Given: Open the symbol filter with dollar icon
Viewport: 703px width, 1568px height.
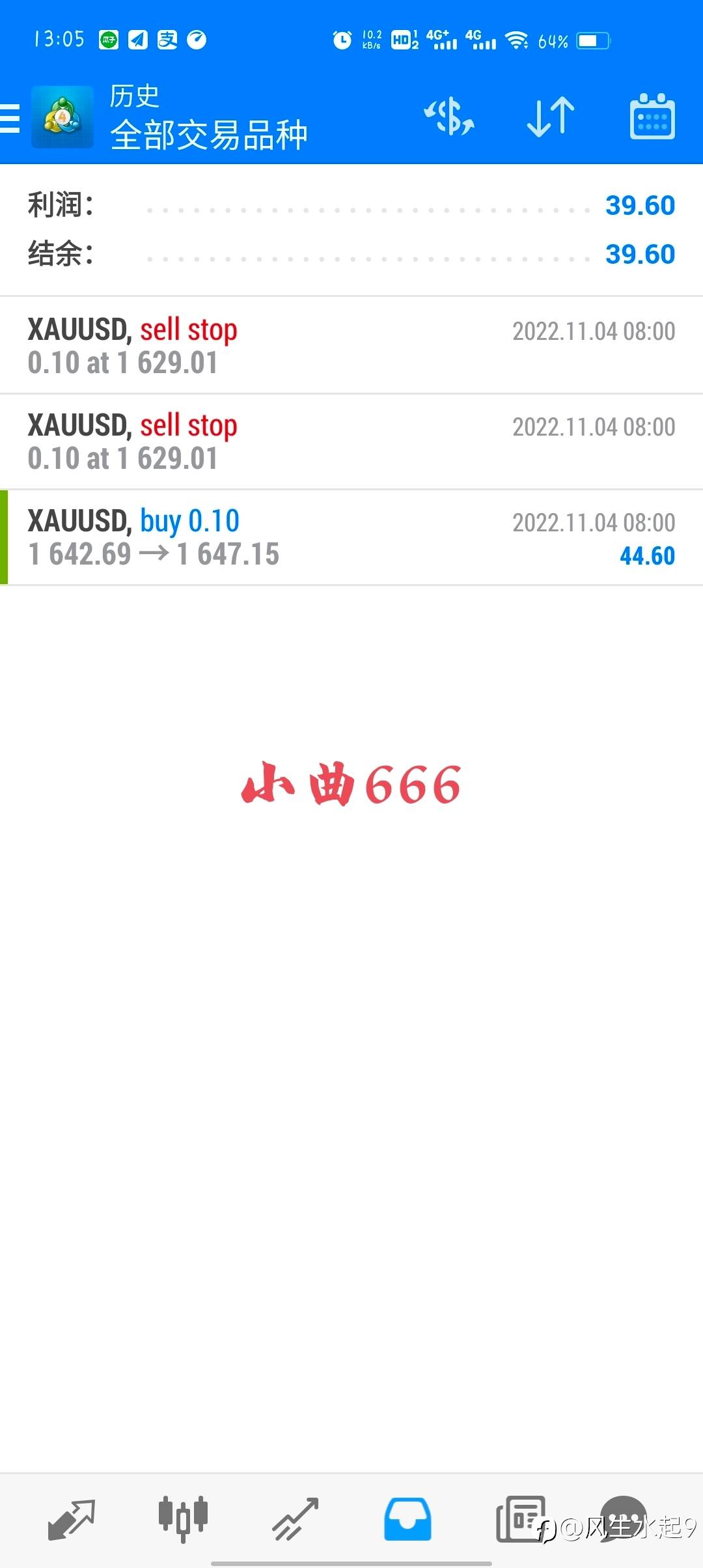Looking at the screenshot, I should click(x=449, y=117).
